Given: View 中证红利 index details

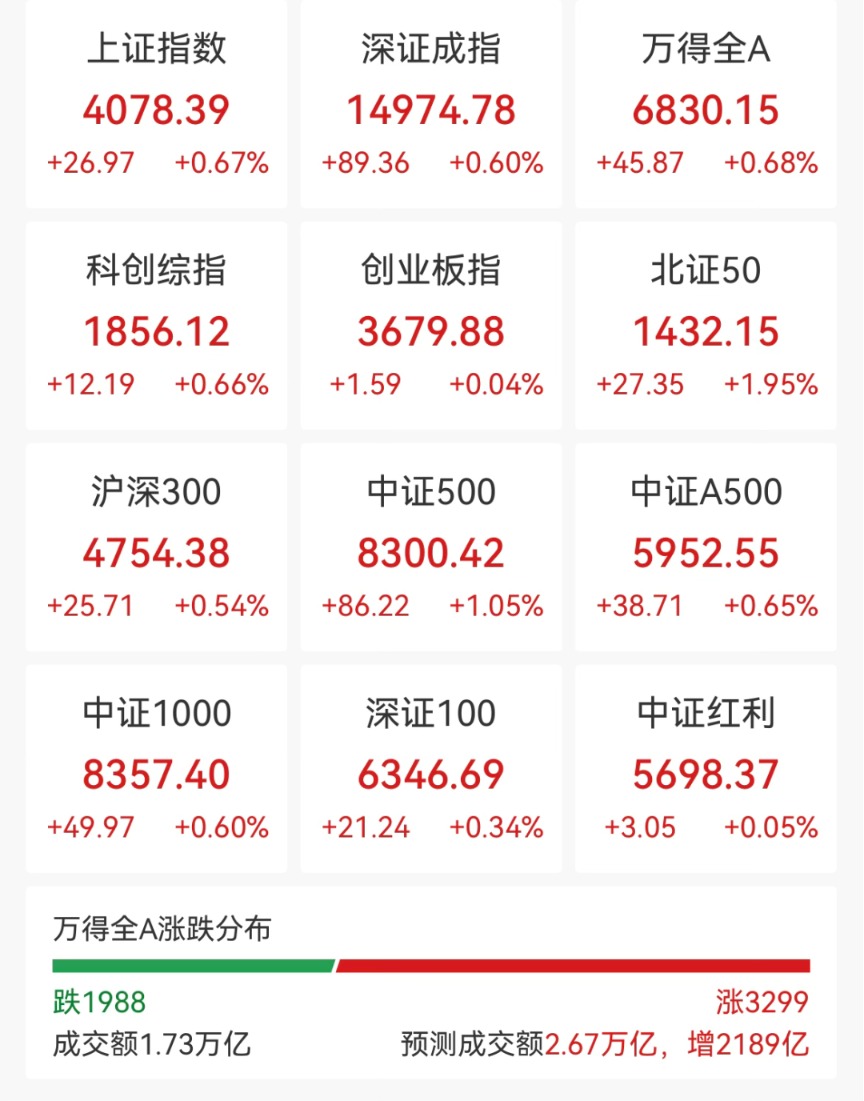Looking at the screenshot, I should click(706, 770).
